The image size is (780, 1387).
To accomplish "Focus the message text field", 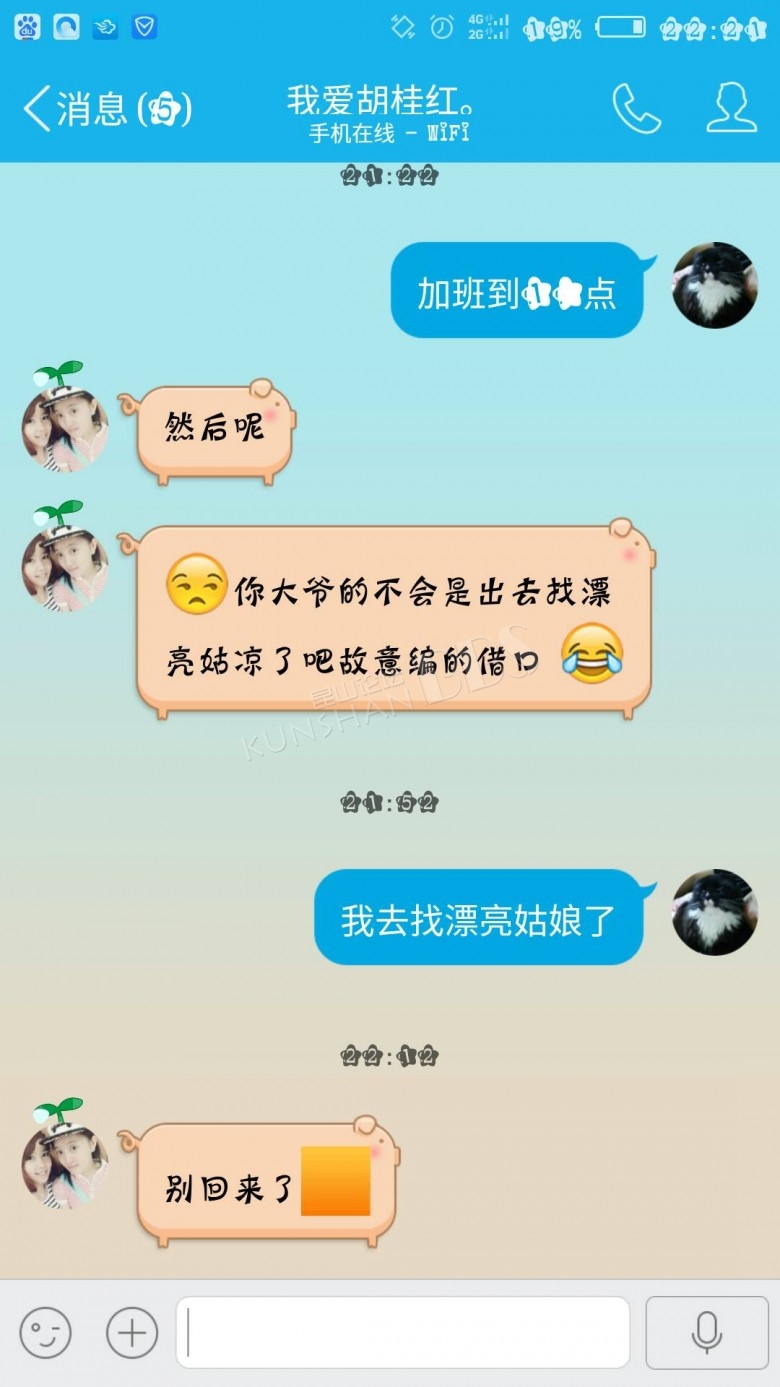I will [403, 1332].
